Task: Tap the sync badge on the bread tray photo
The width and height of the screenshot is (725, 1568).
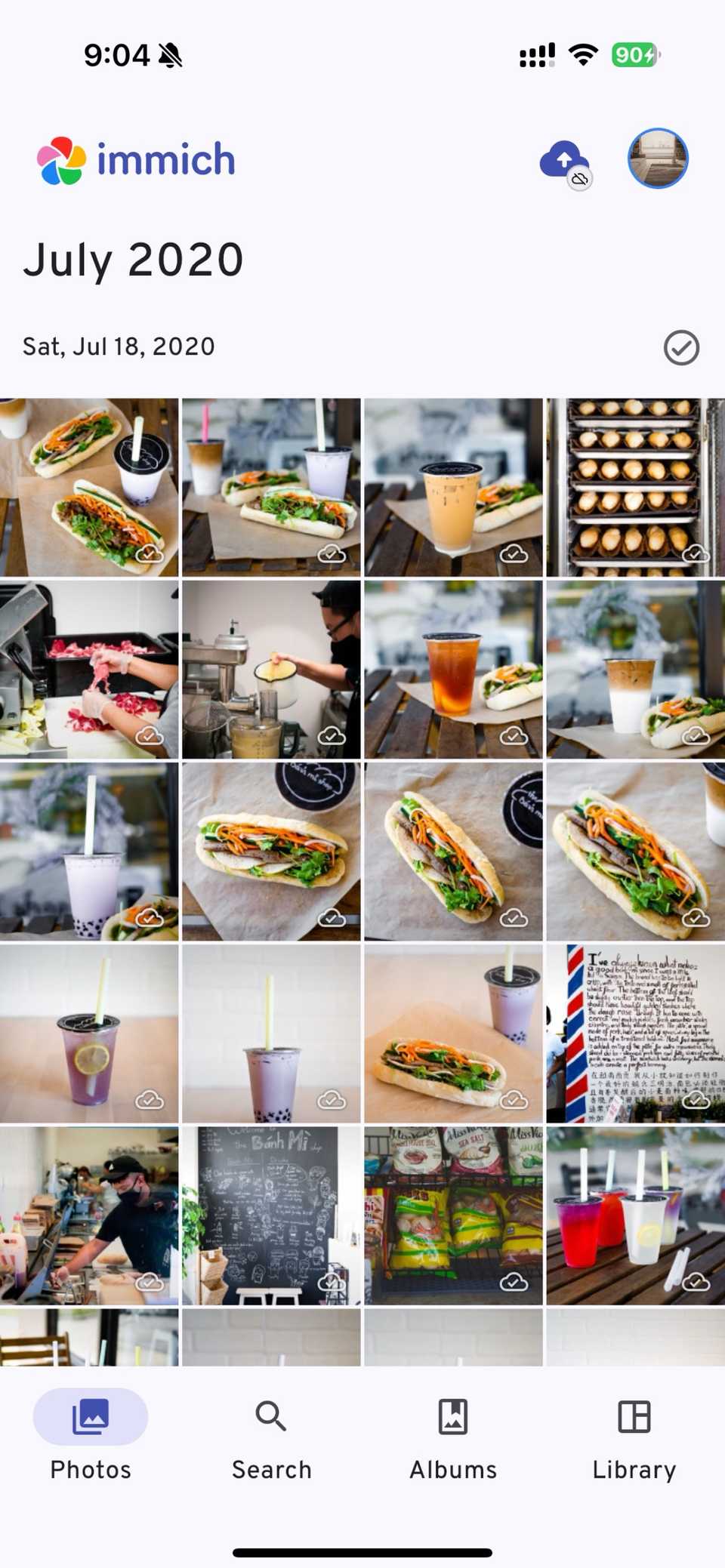Action: click(x=696, y=553)
